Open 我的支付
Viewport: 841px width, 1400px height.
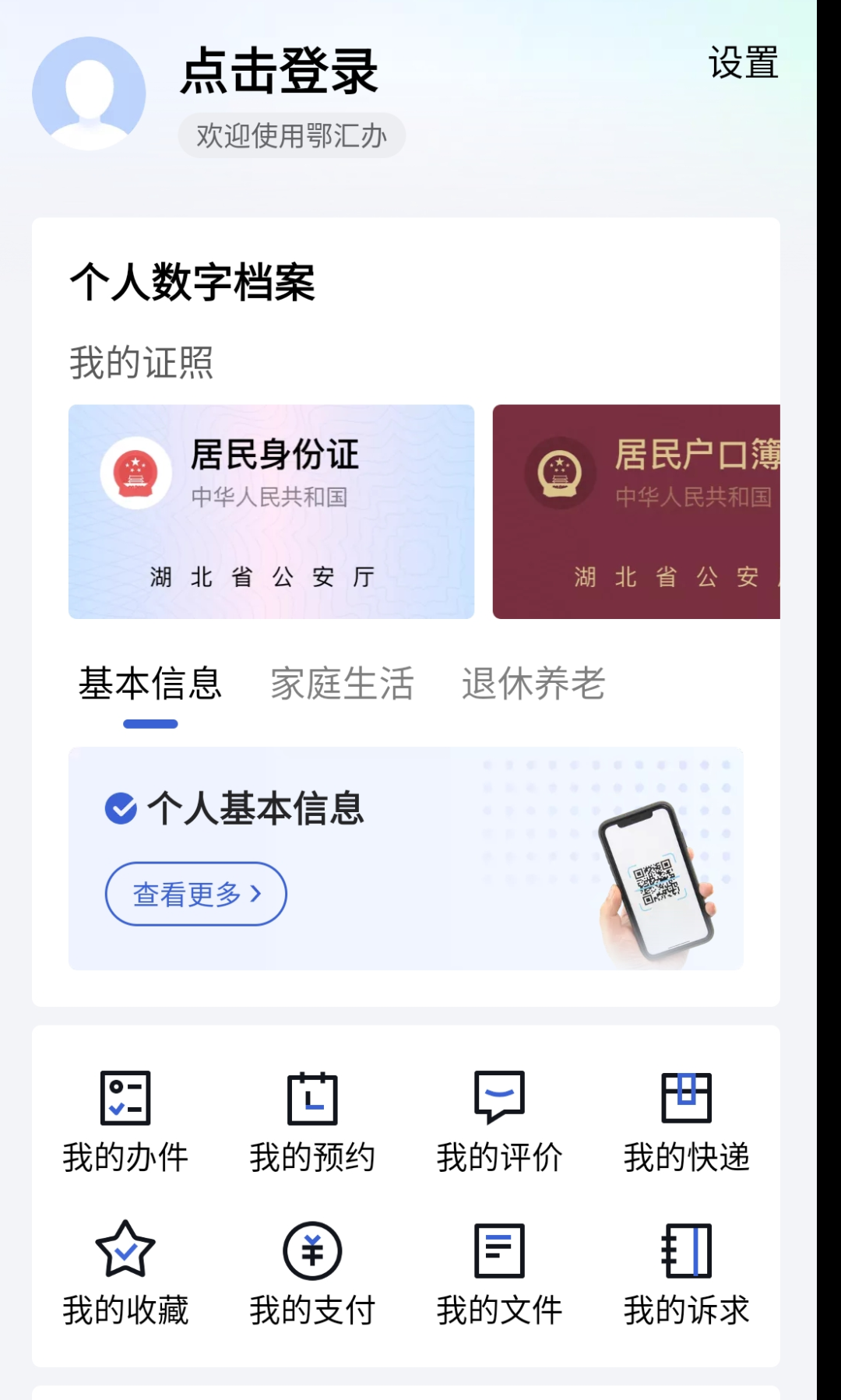[x=312, y=1274]
